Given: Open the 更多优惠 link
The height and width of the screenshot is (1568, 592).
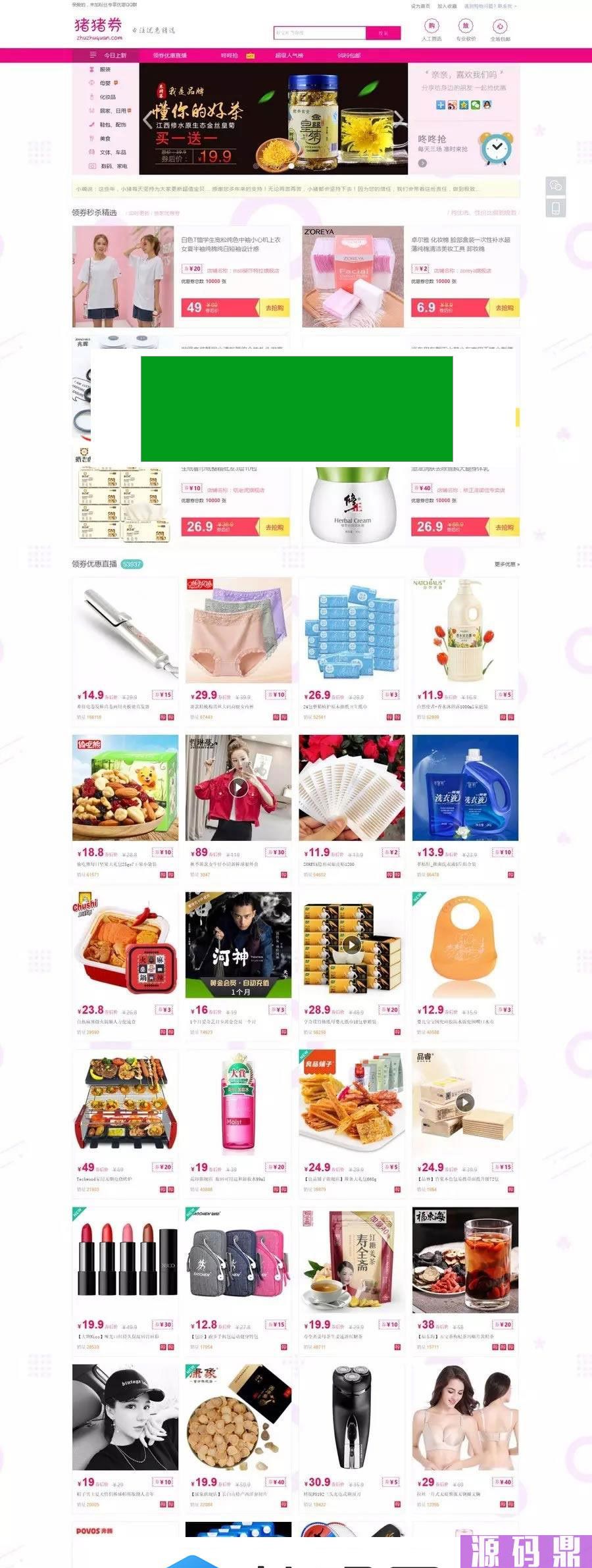Looking at the screenshot, I should pyautogui.click(x=506, y=565).
